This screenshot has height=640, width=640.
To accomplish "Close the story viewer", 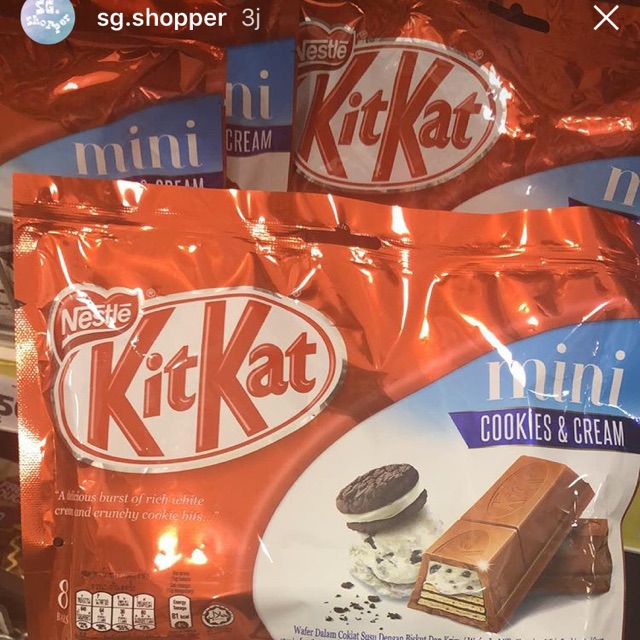I will (x=606, y=19).
